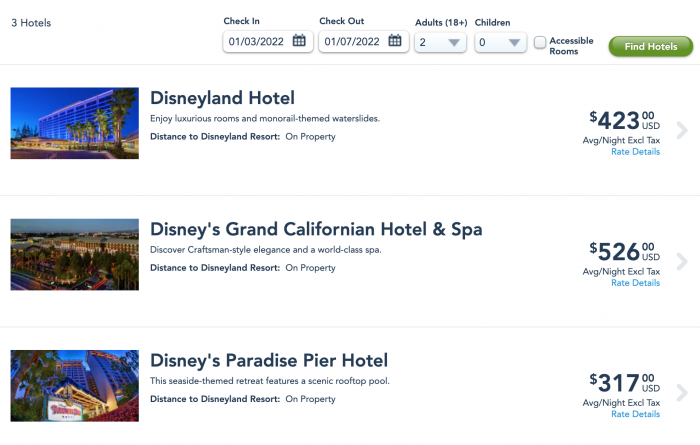View Rate Details for Paradise Pier Hotel
700x445 pixels.
(635, 414)
